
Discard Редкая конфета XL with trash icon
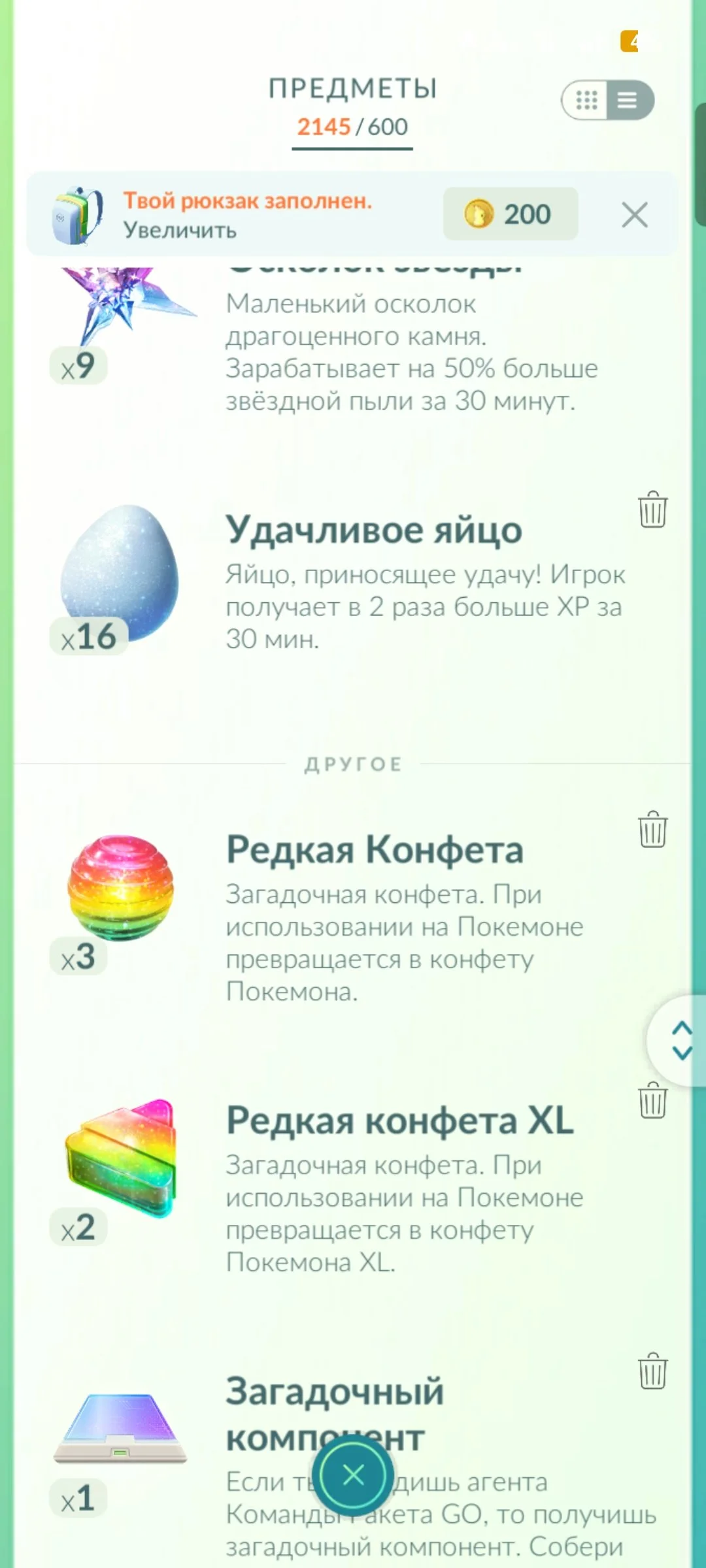pyautogui.click(x=652, y=1100)
